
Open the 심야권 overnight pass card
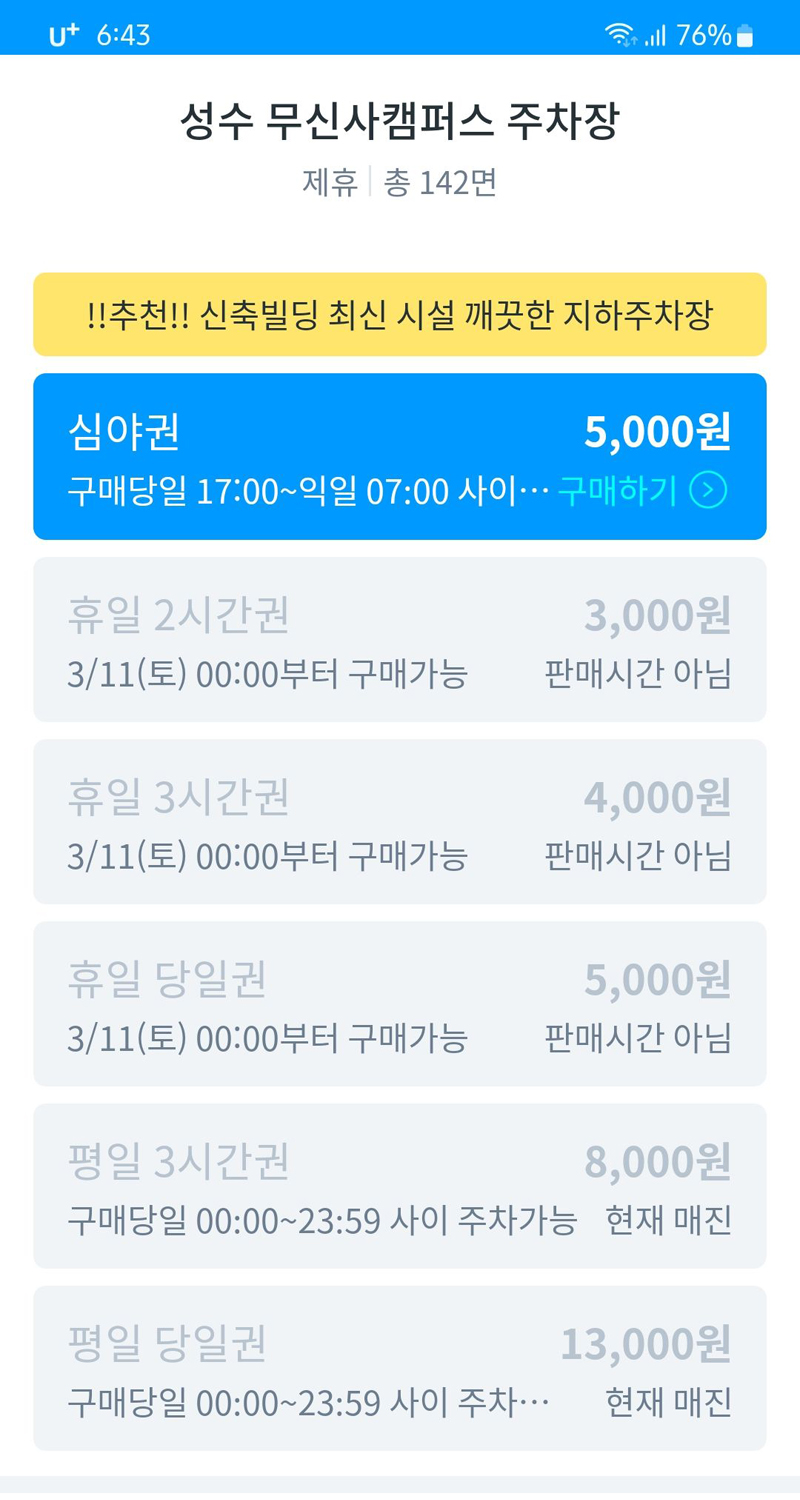point(400,455)
